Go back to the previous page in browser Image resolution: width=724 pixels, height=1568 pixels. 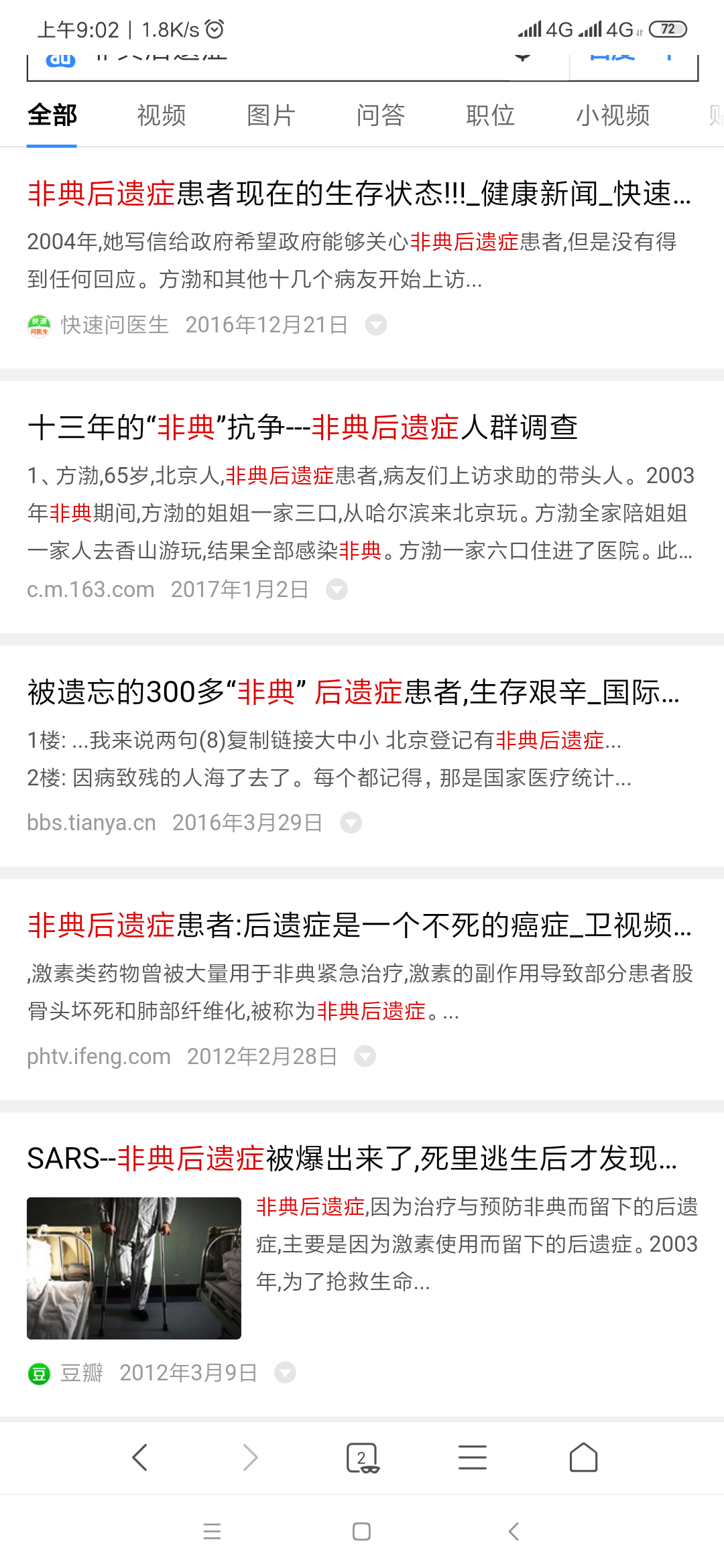(x=139, y=1457)
